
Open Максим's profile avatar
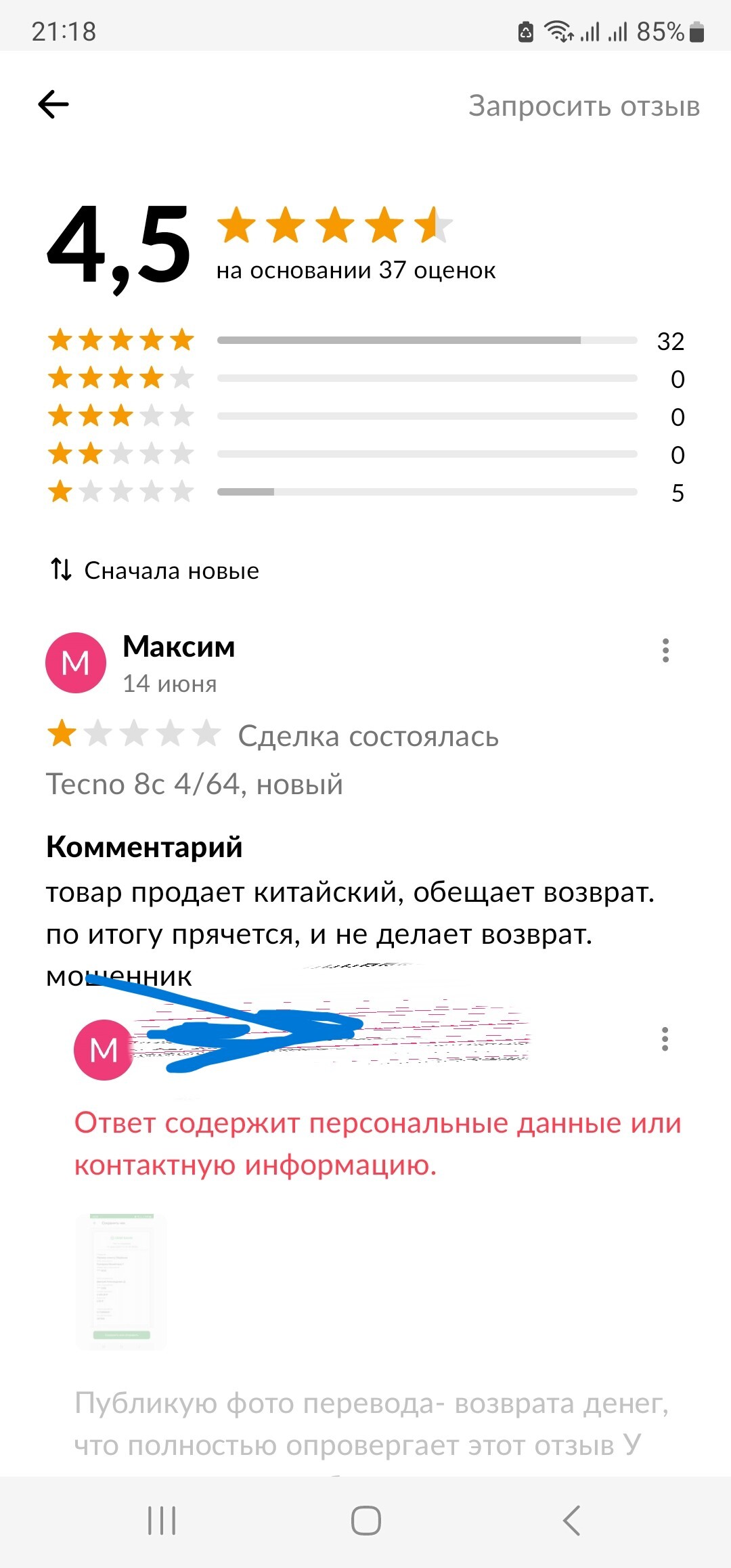76,663
